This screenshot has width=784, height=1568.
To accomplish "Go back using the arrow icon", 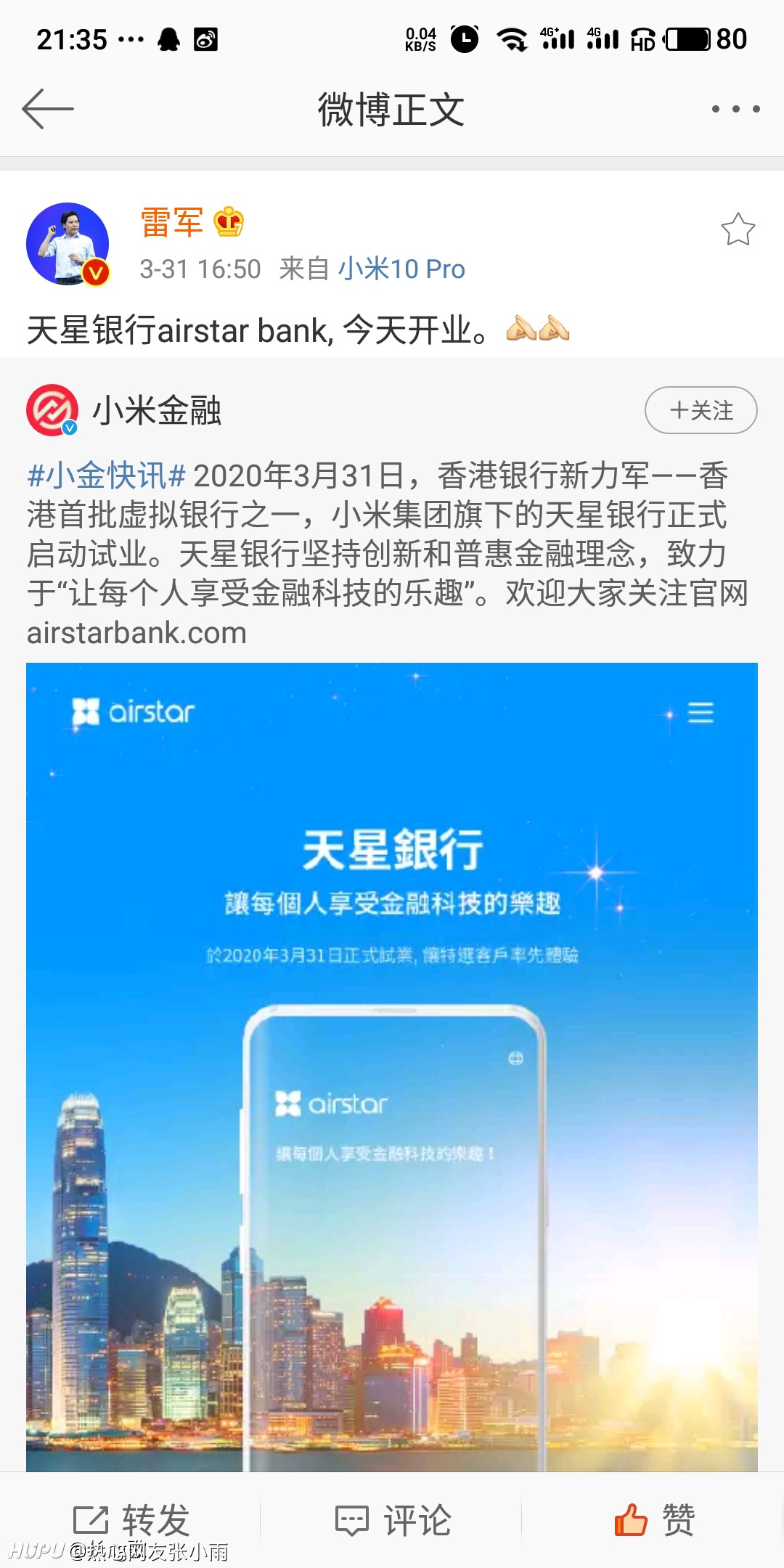I will (x=48, y=109).
